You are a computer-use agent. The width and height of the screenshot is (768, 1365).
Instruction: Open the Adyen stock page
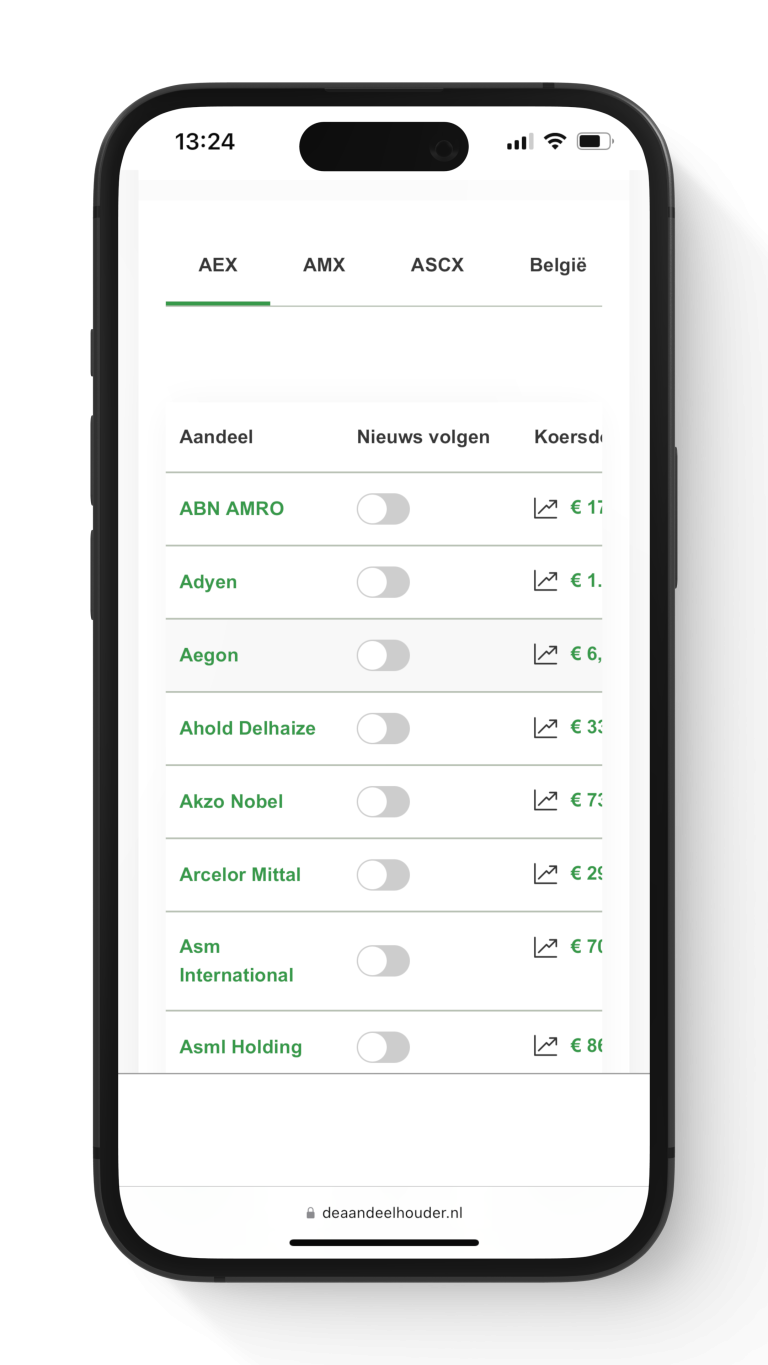pos(208,582)
